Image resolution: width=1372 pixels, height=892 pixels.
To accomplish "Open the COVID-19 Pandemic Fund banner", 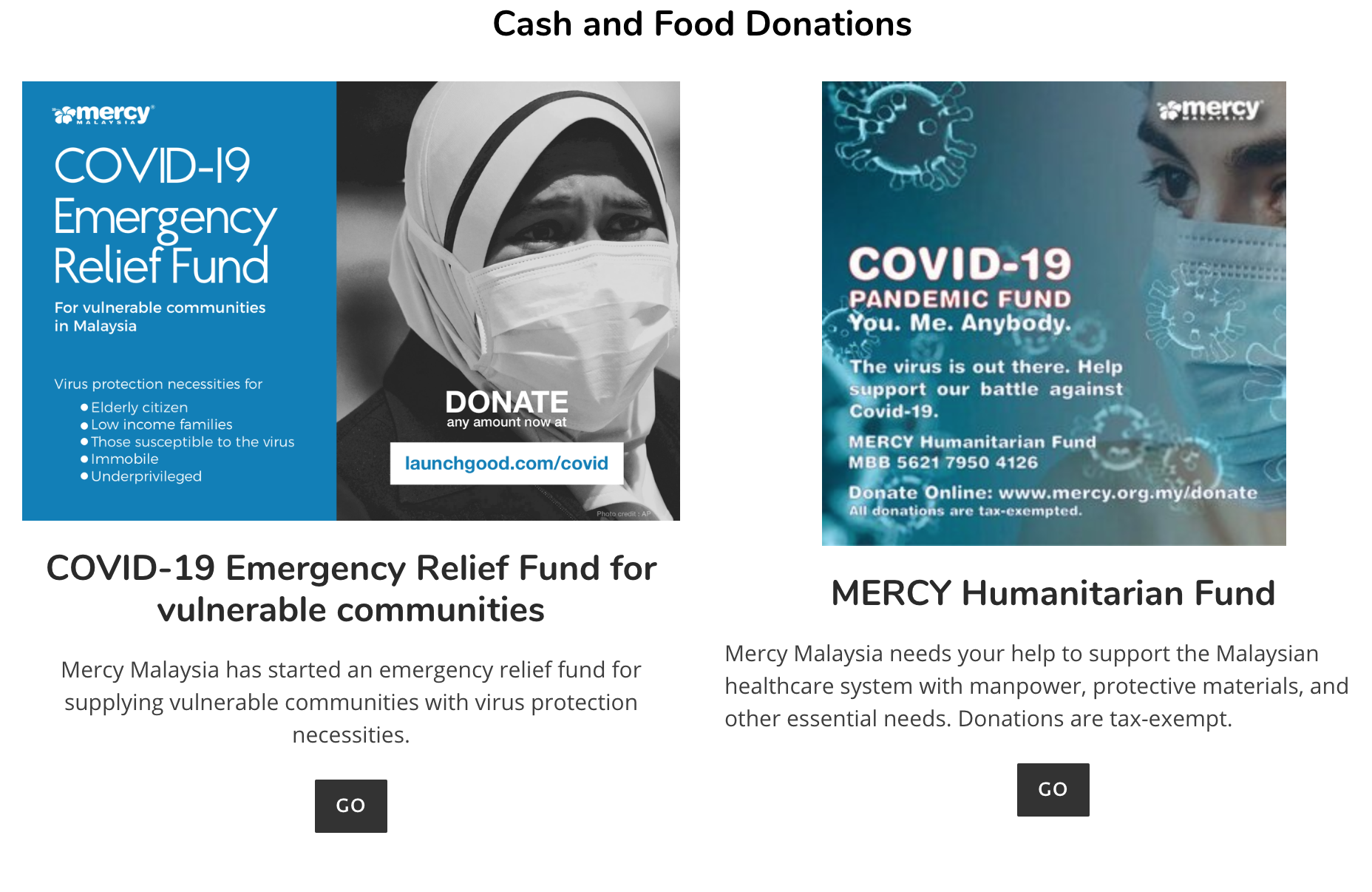I will pos(1053,313).
